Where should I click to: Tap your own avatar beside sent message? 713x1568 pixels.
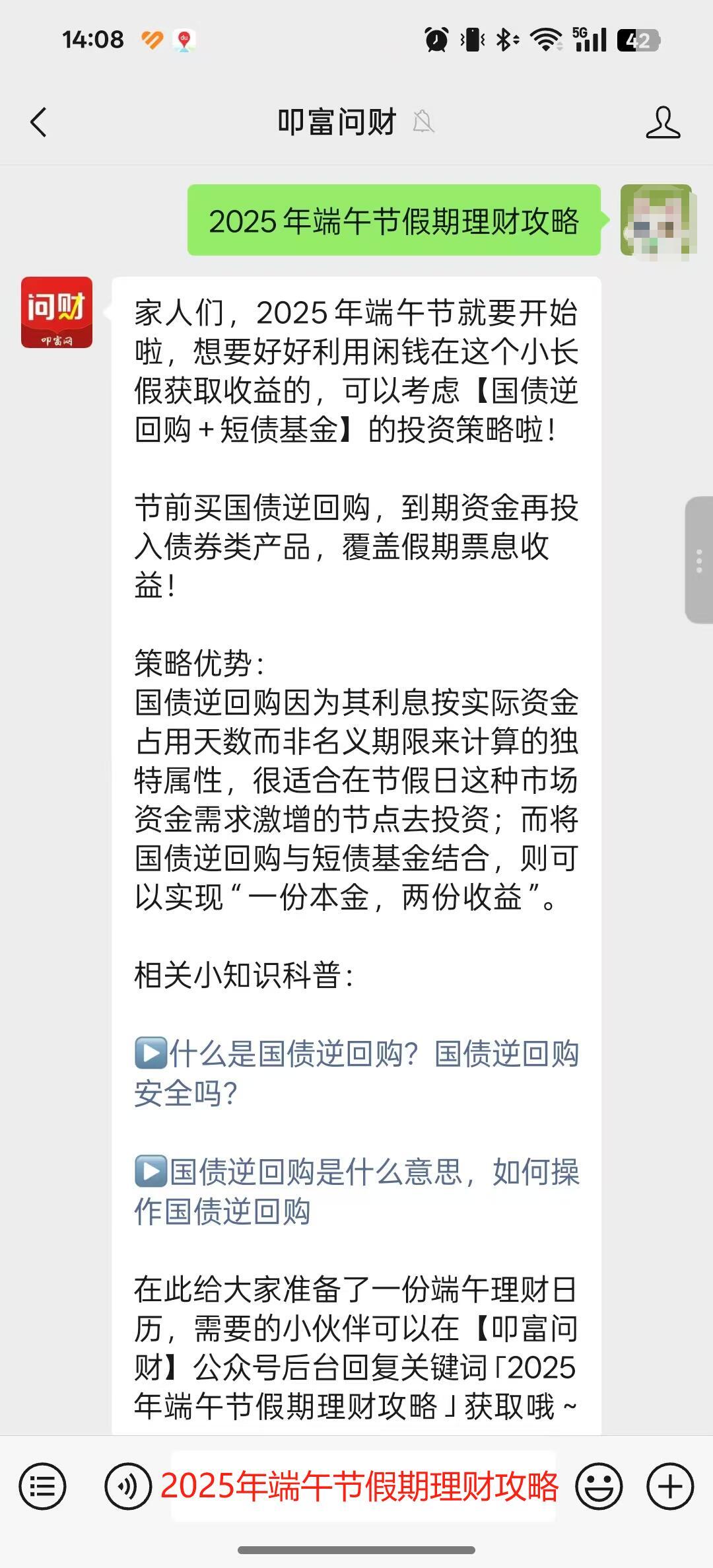click(x=656, y=220)
